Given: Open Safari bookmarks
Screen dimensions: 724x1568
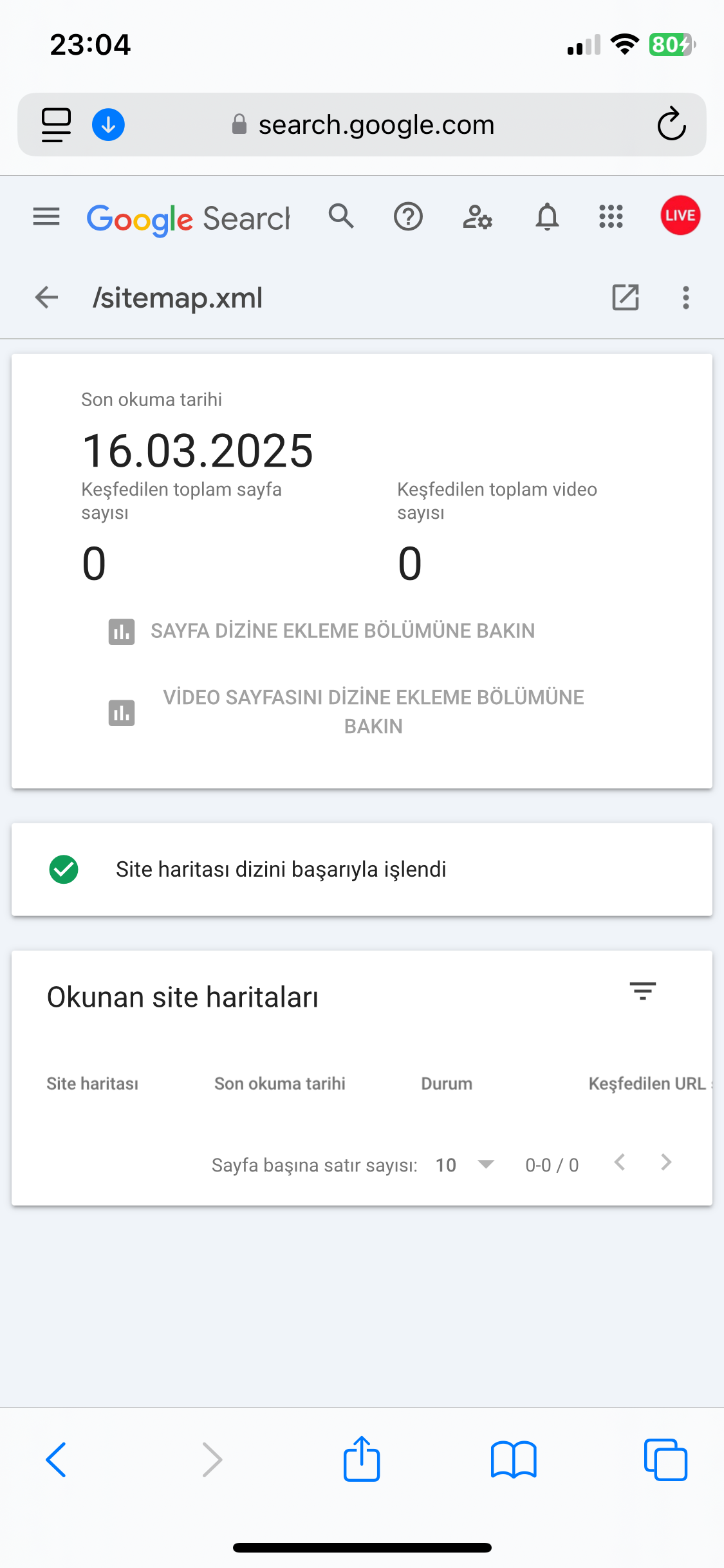Looking at the screenshot, I should 514,1459.
